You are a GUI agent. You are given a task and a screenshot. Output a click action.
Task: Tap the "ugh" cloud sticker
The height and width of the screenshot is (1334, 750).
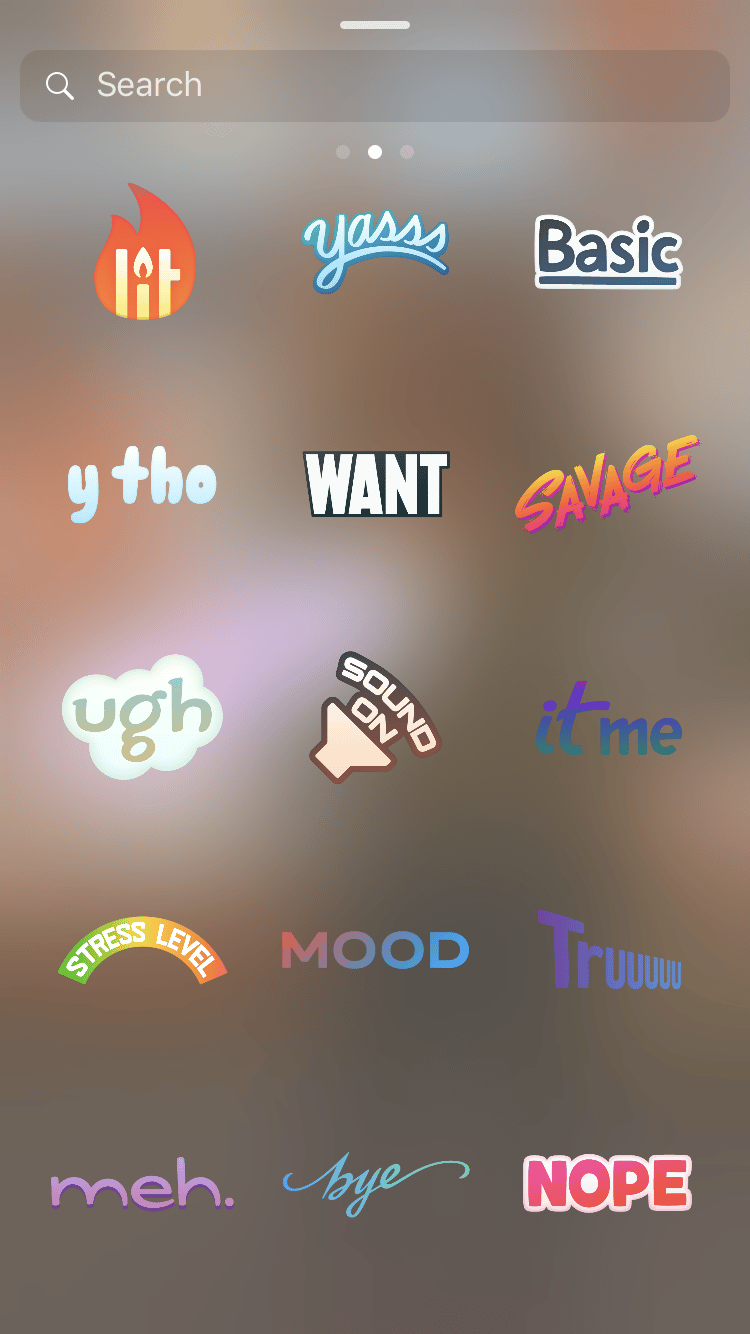click(x=142, y=716)
